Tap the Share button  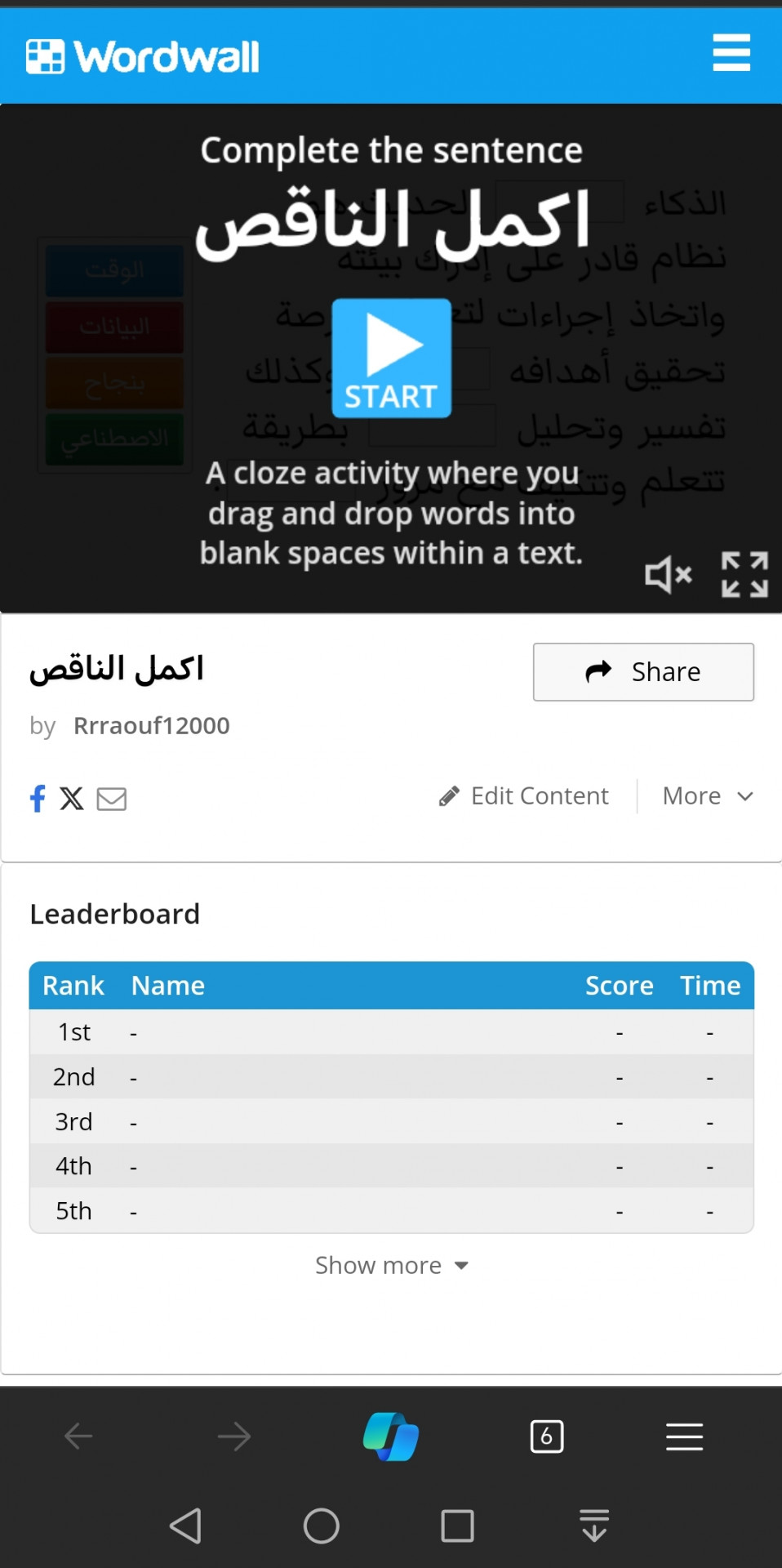(x=643, y=671)
